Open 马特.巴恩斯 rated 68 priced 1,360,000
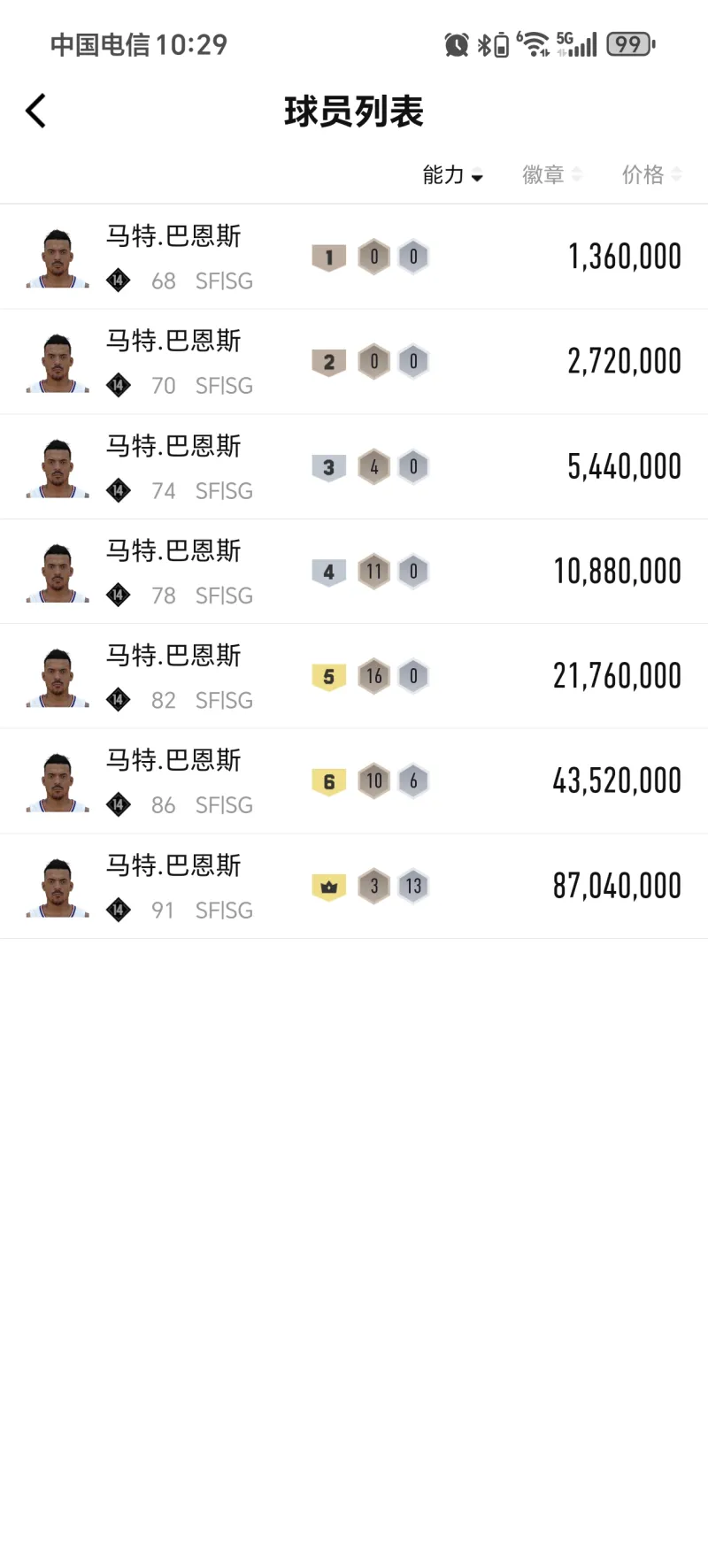This screenshot has height=1568, width=708. [x=354, y=257]
